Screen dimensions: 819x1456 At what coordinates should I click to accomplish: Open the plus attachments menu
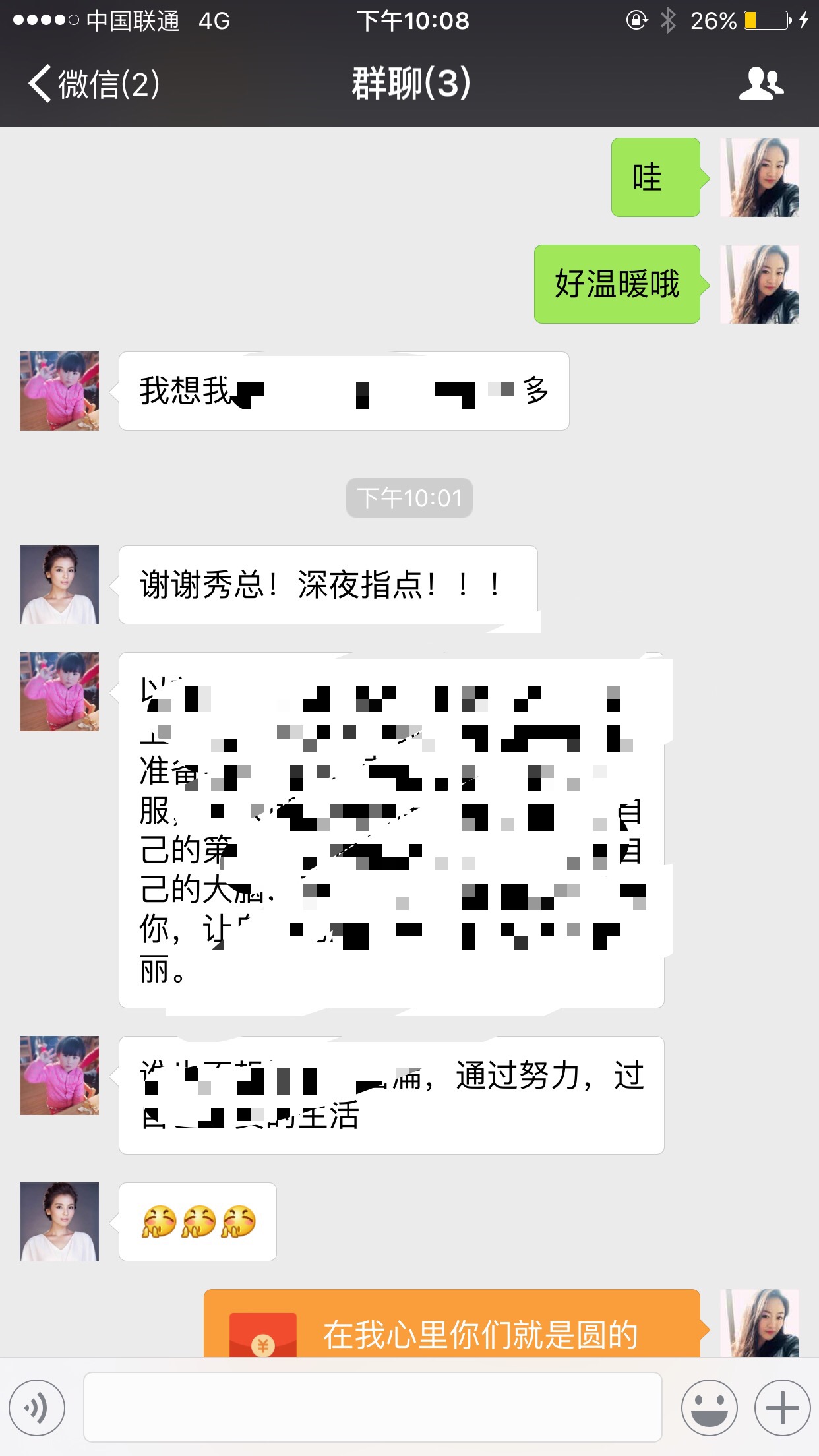782,1407
